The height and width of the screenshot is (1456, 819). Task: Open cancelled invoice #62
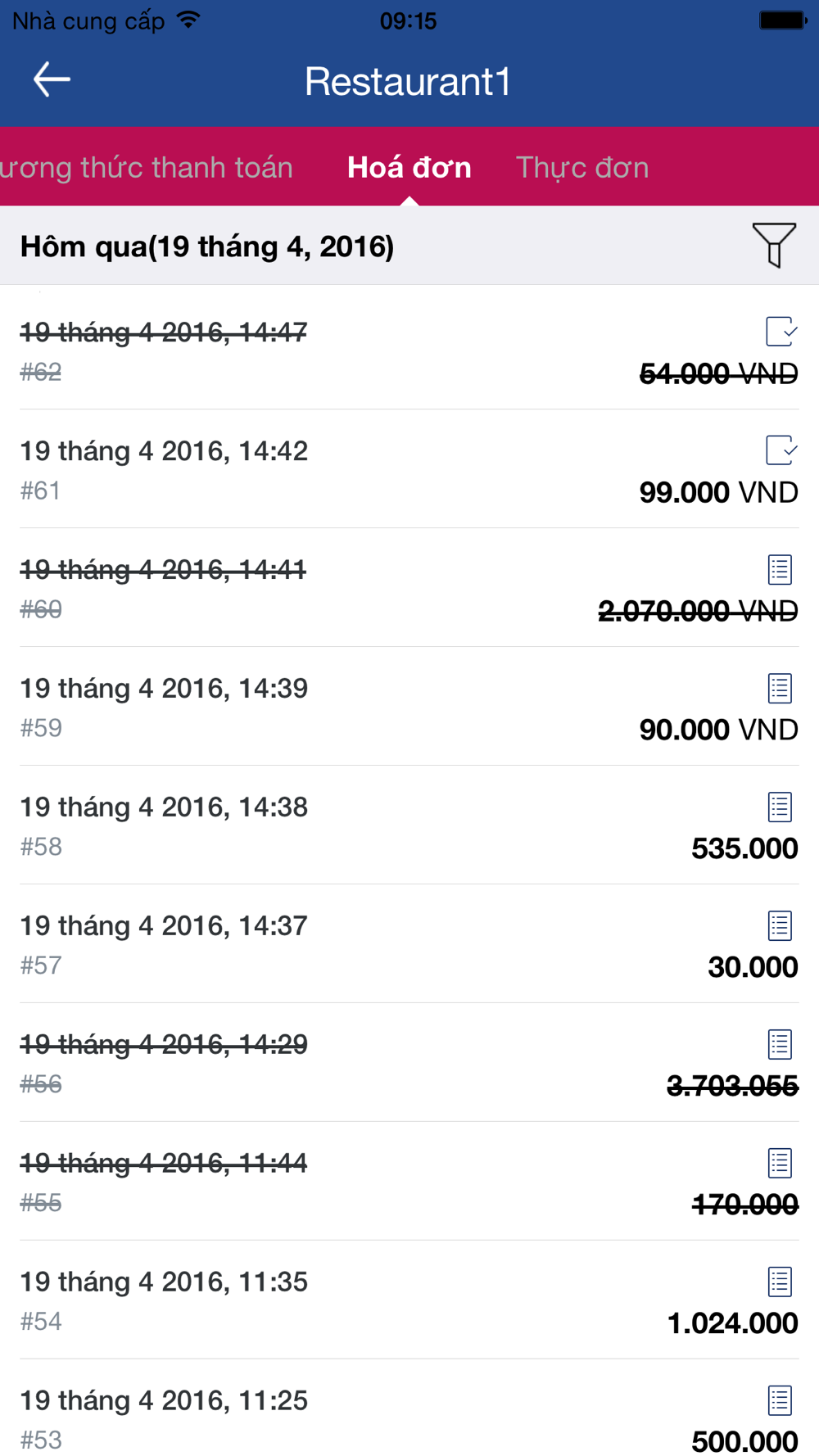[409, 351]
